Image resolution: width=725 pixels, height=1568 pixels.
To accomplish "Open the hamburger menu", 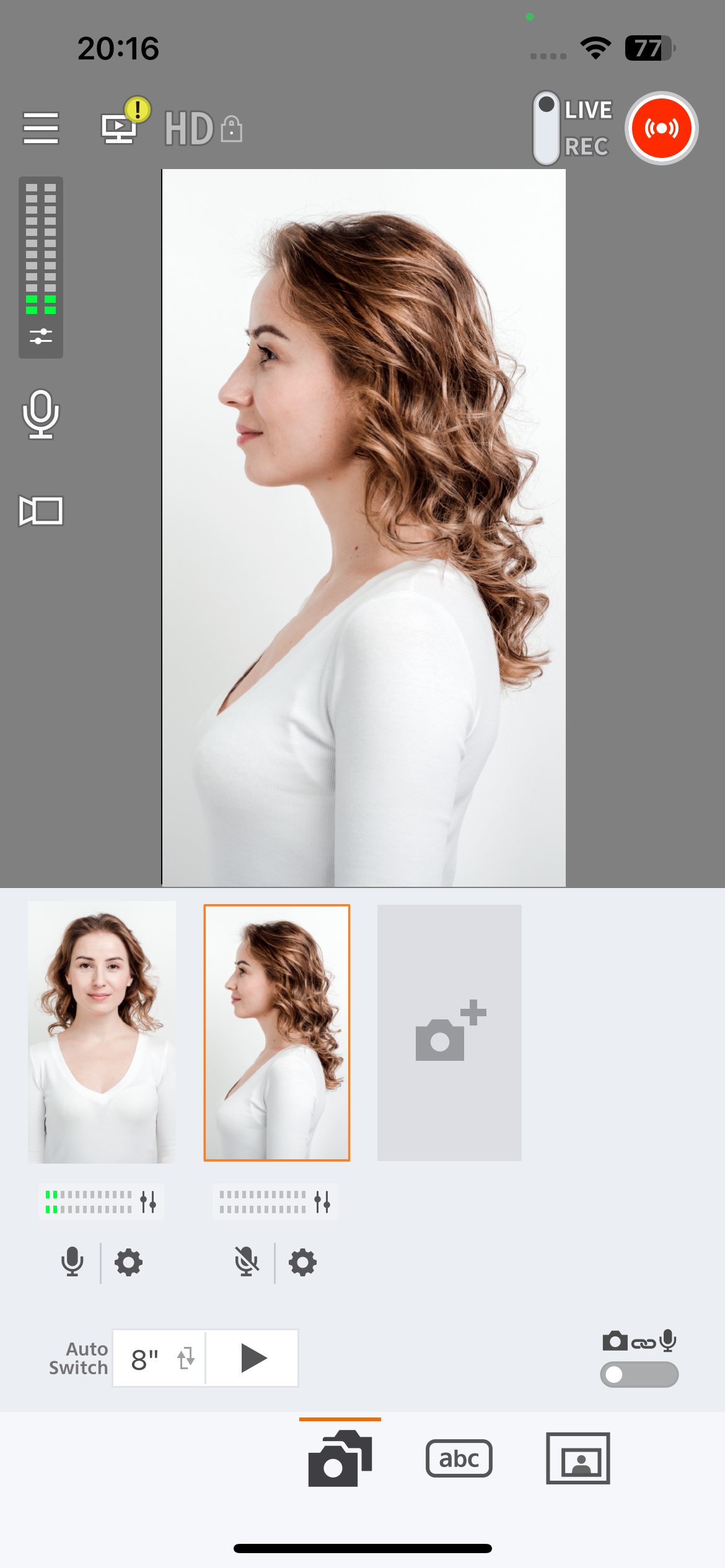I will 41,128.
